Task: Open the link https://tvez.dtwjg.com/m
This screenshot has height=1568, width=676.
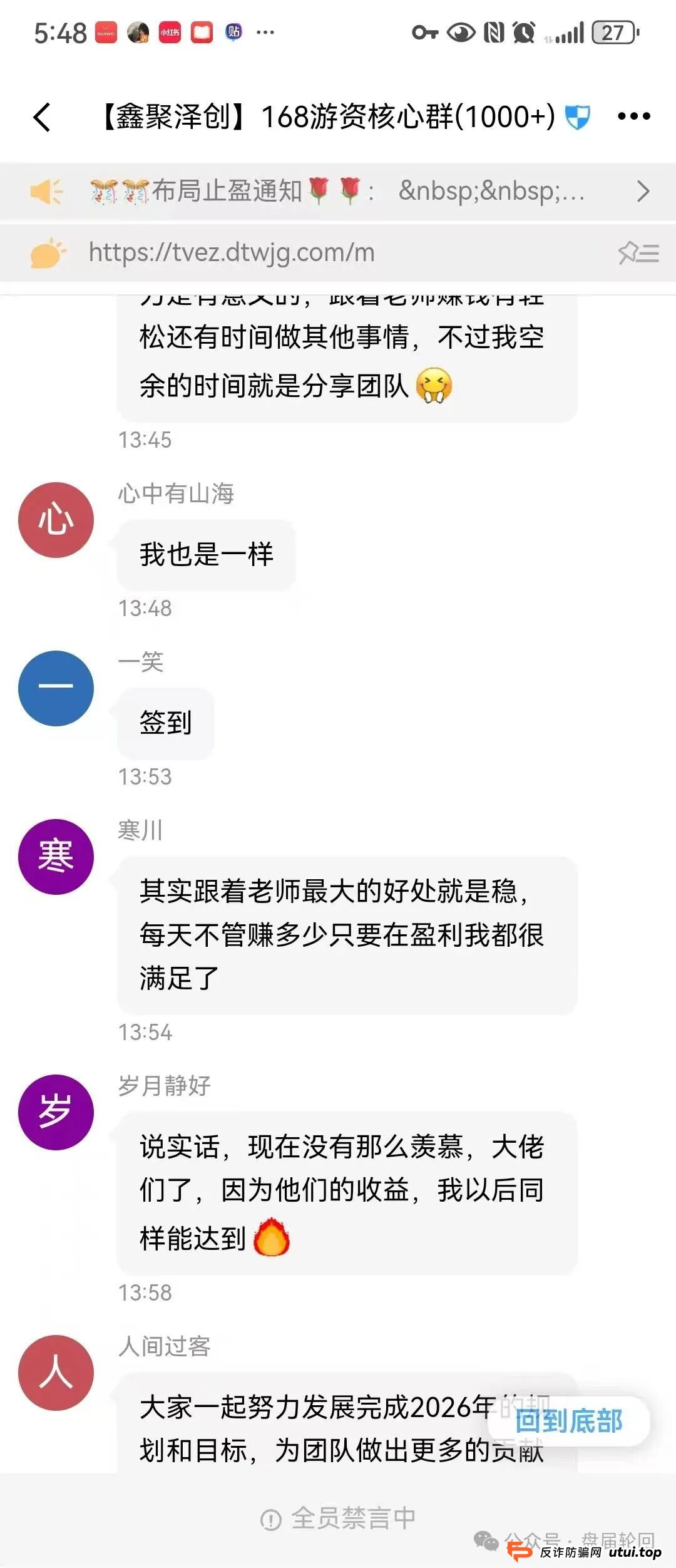Action: pos(232,253)
